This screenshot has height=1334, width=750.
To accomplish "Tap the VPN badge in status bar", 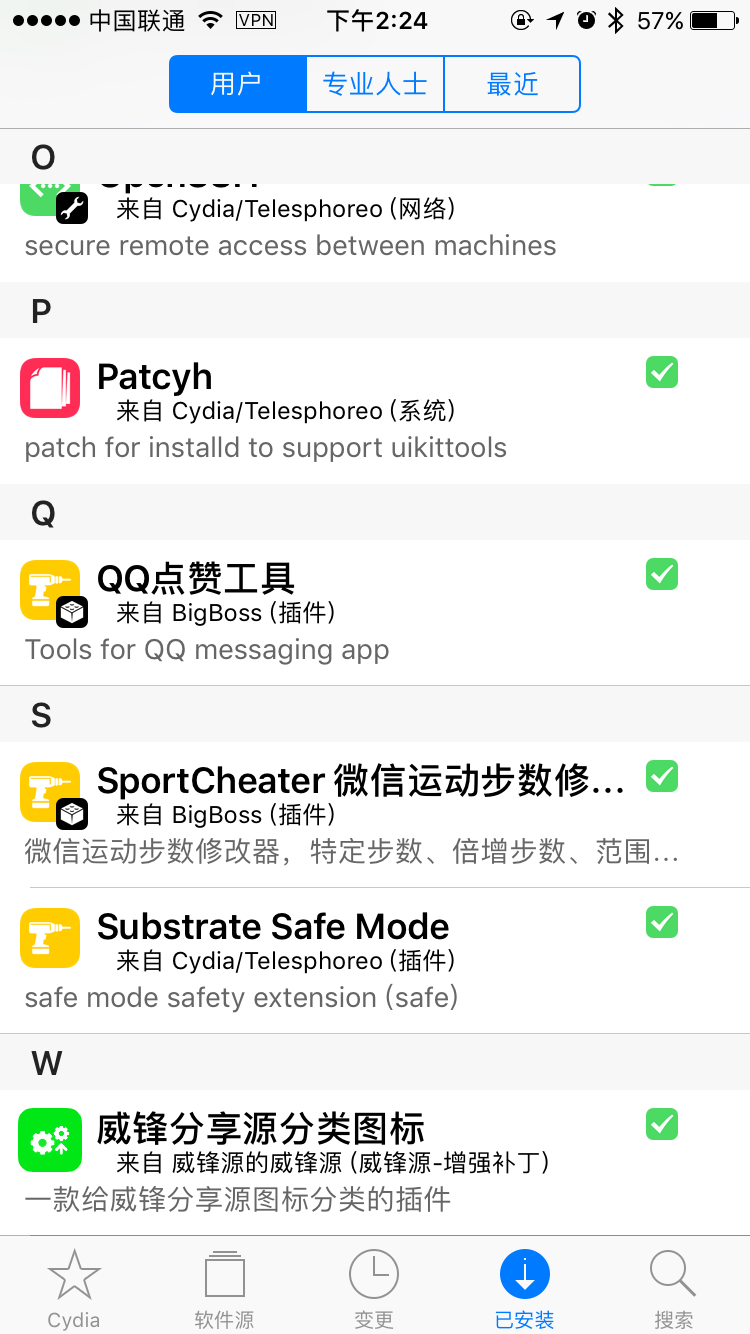I will coord(257,19).
